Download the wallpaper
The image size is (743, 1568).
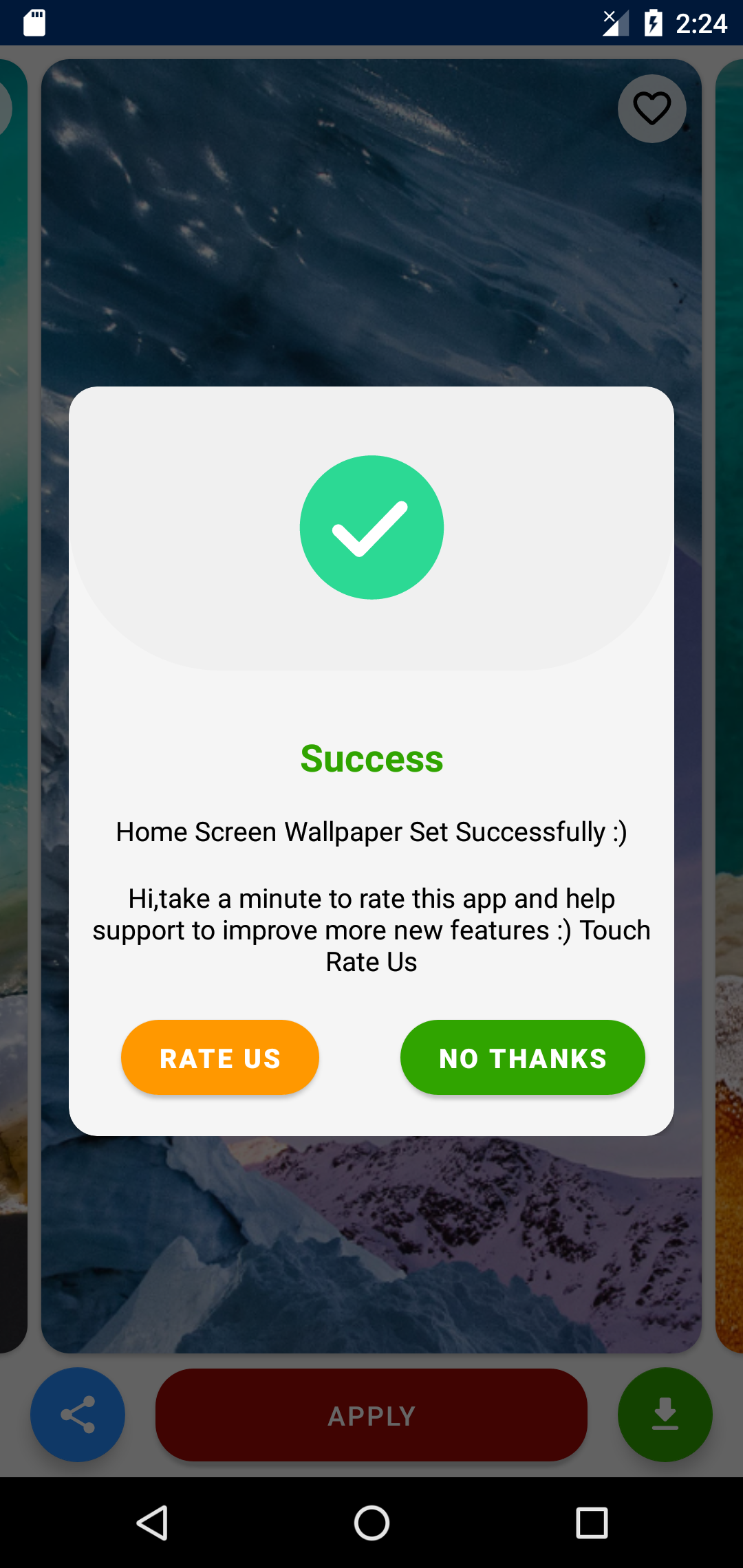[665, 1415]
